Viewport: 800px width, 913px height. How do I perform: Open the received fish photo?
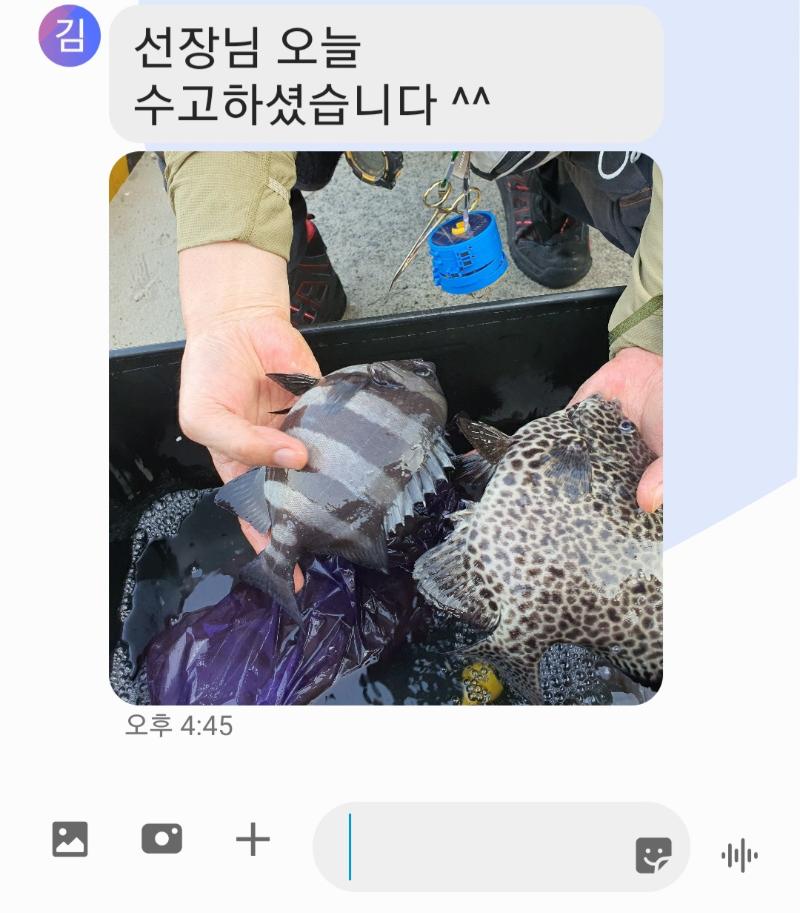coord(385,428)
